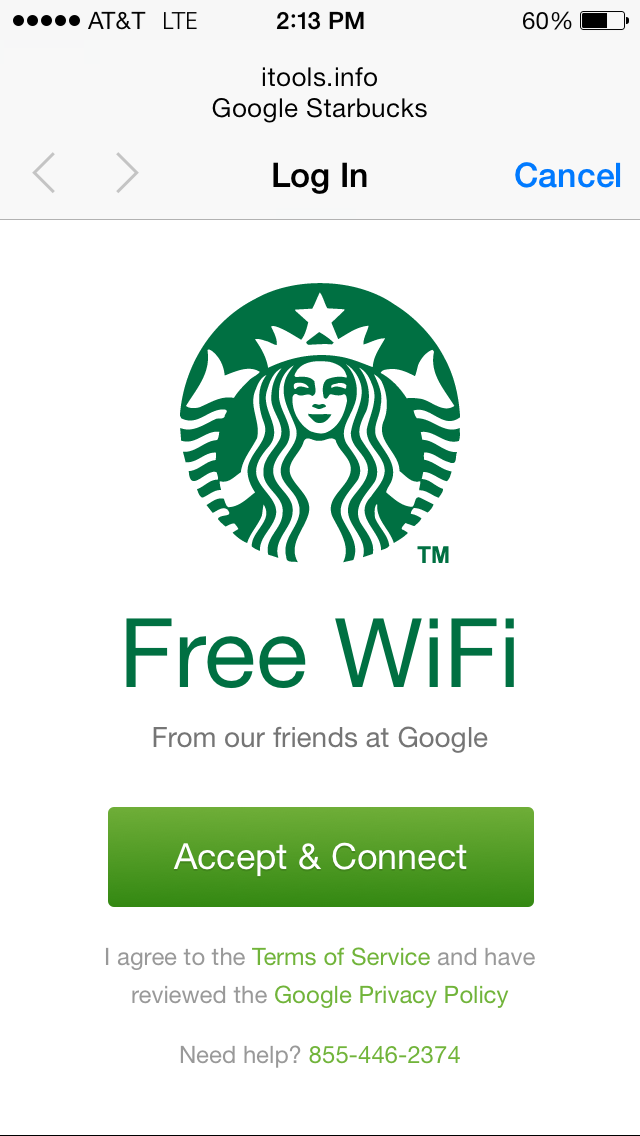Open the Google Privacy Policy link
640x1136 pixels.
[x=391, y=995]
